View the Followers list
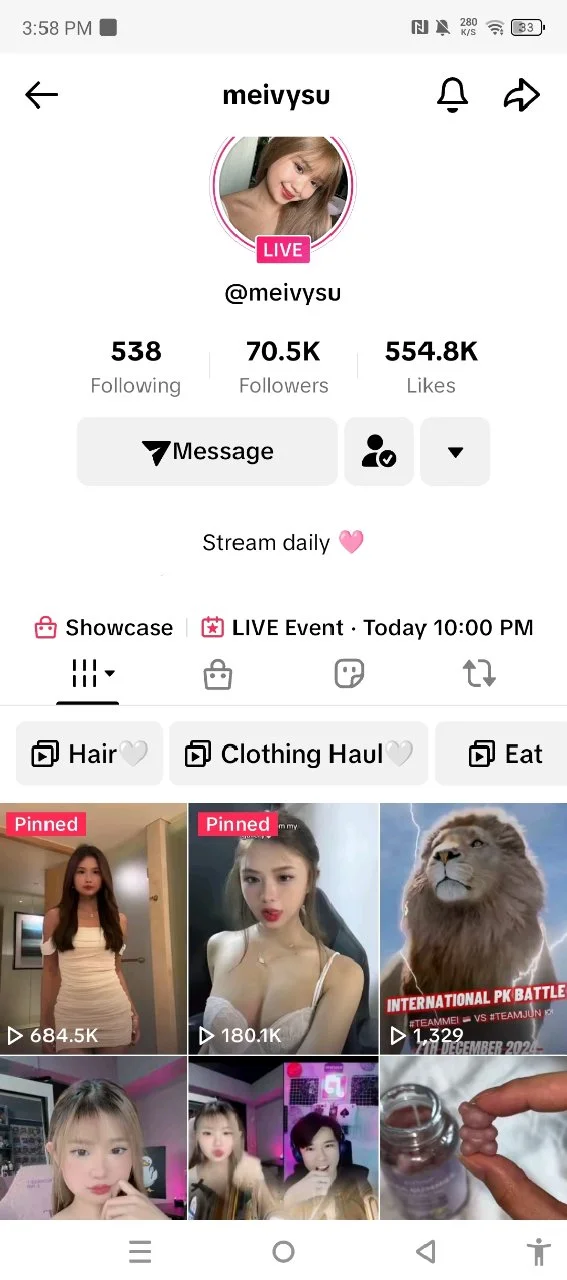This screenshot has height=1280, width=567. point(283,367)
